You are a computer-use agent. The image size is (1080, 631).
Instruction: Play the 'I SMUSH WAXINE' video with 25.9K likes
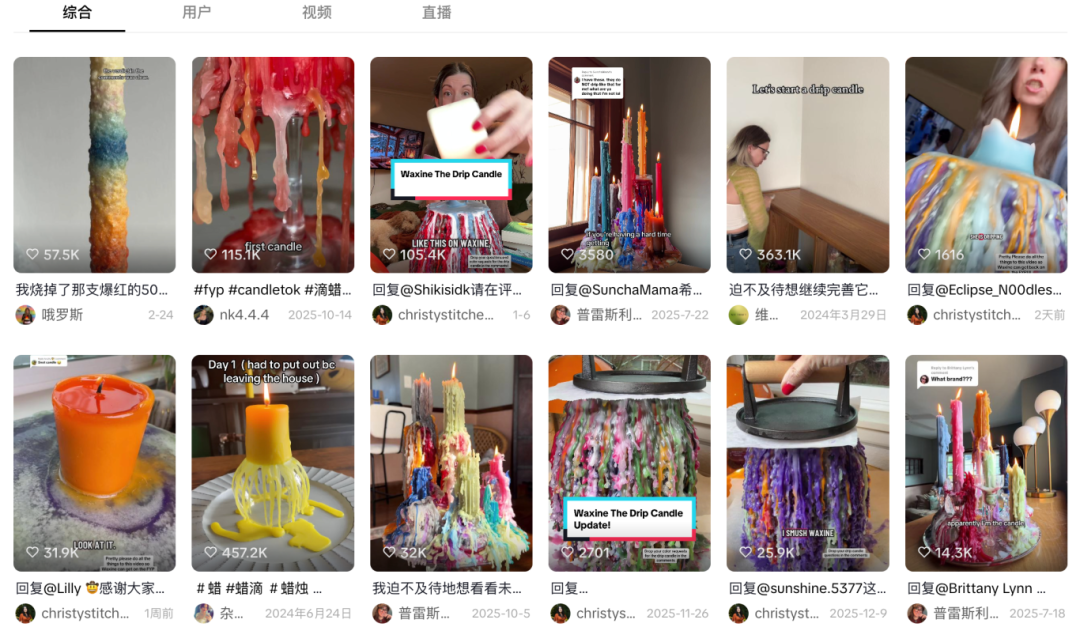click(807, 463)
